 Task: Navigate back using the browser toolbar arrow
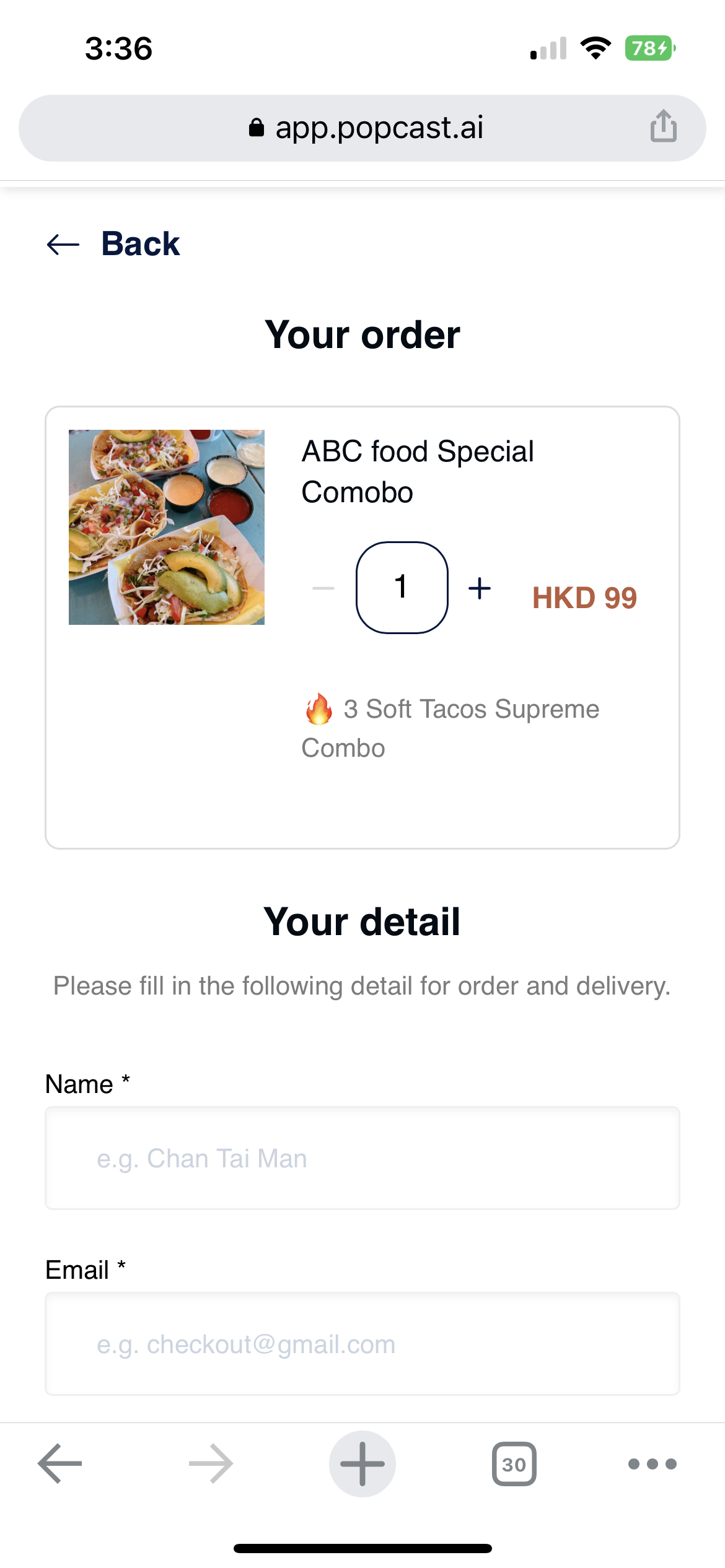click(60, 1464)
